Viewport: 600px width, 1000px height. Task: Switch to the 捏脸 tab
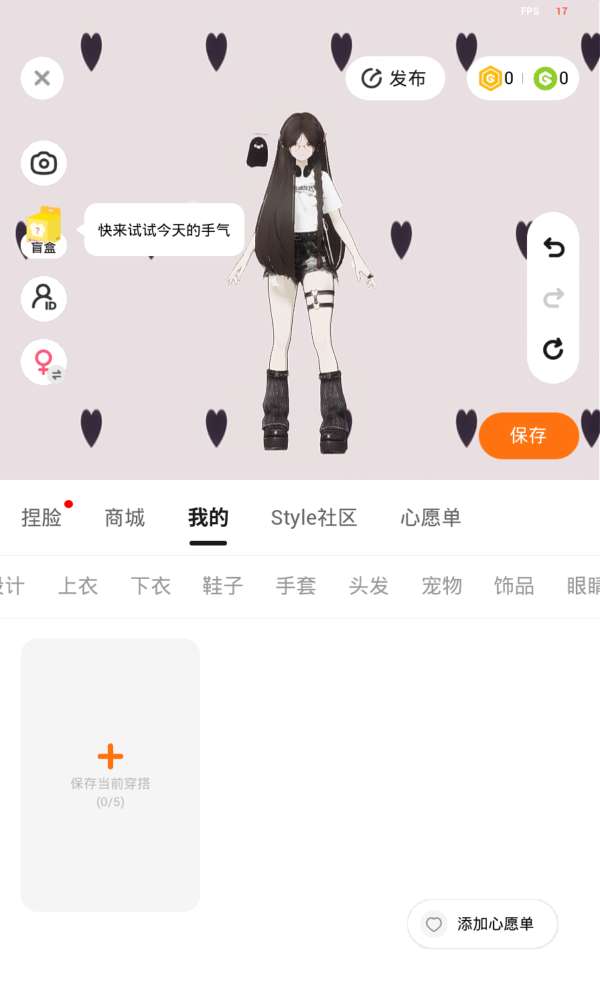click(x=41, y=517)
